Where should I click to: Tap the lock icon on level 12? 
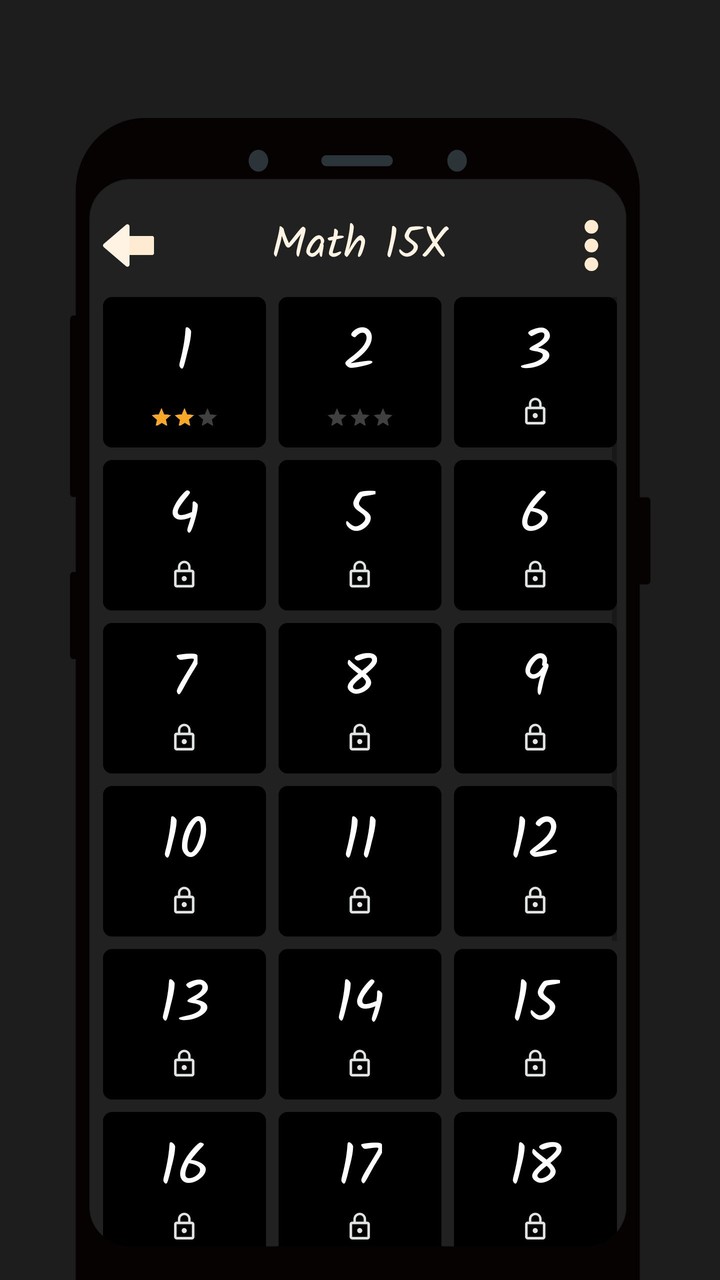point(535,899)
